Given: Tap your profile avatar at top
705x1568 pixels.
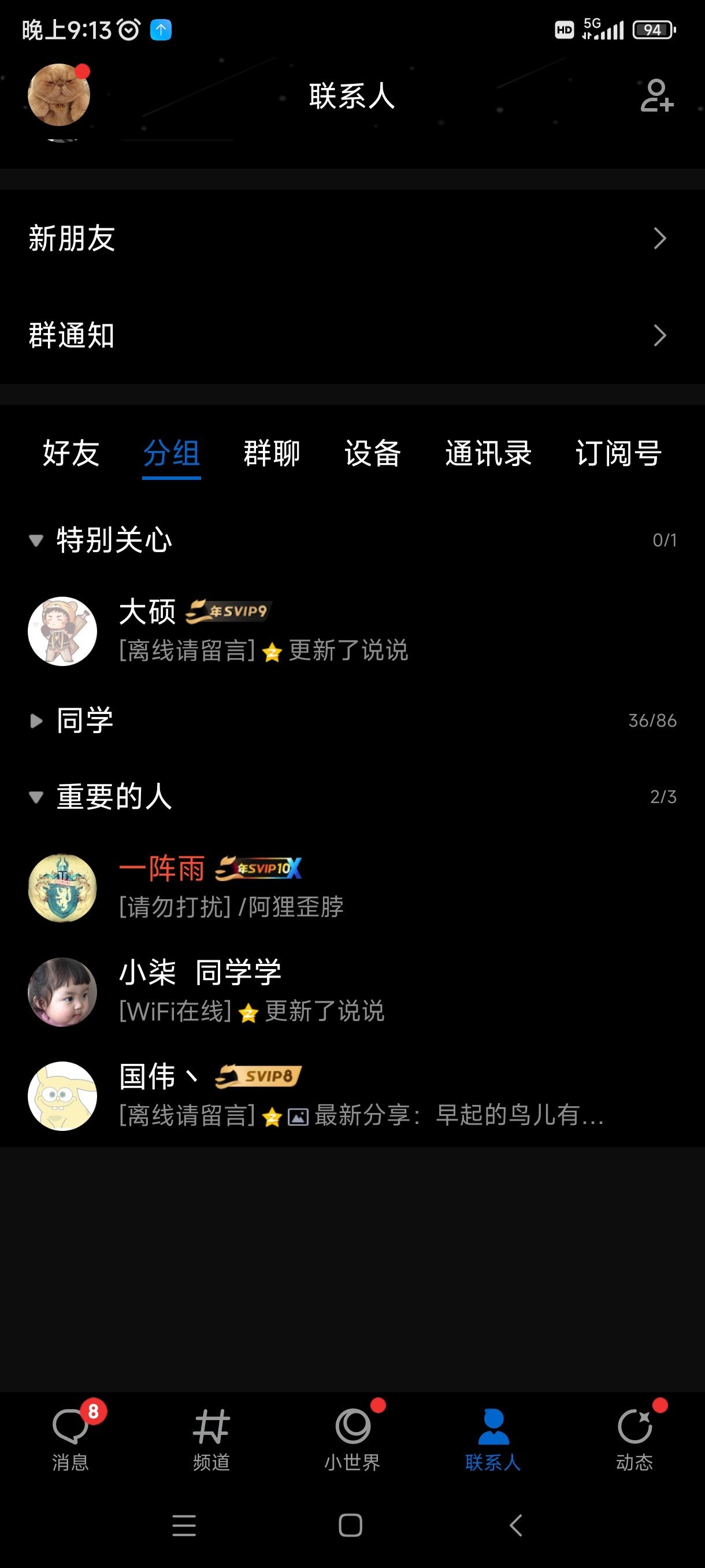Looking at the screenshot, I should click(59, 95).
